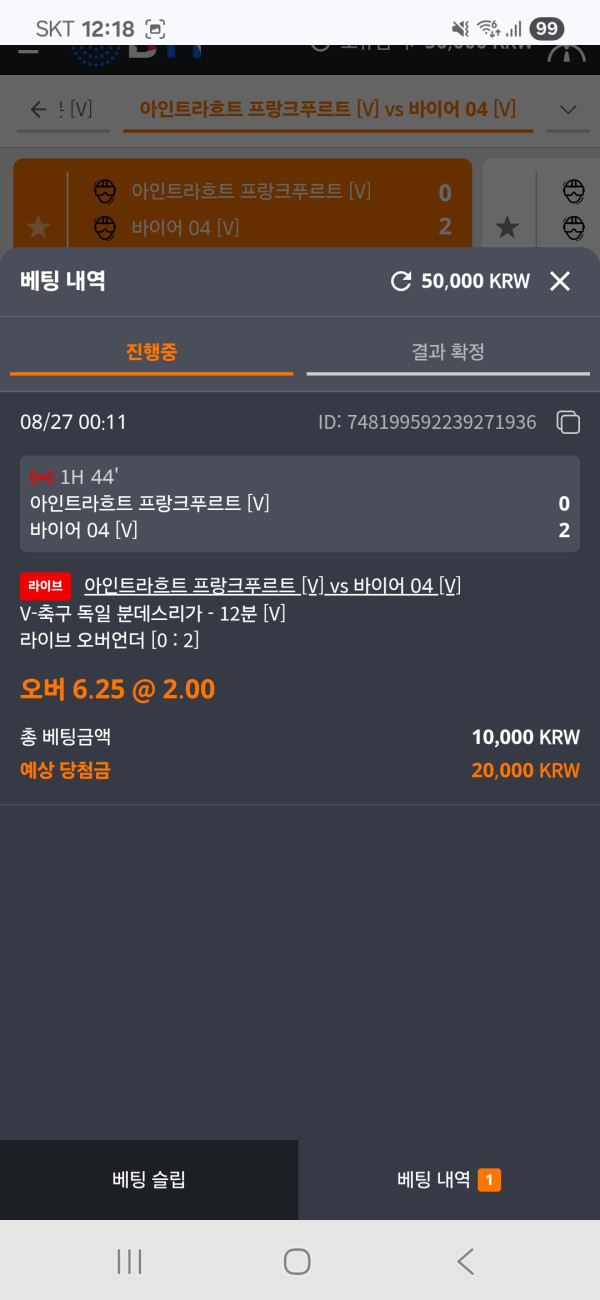600x1300 pixels.
Task: Close the 베팅 내역 panel
Action: click(560, 281)
